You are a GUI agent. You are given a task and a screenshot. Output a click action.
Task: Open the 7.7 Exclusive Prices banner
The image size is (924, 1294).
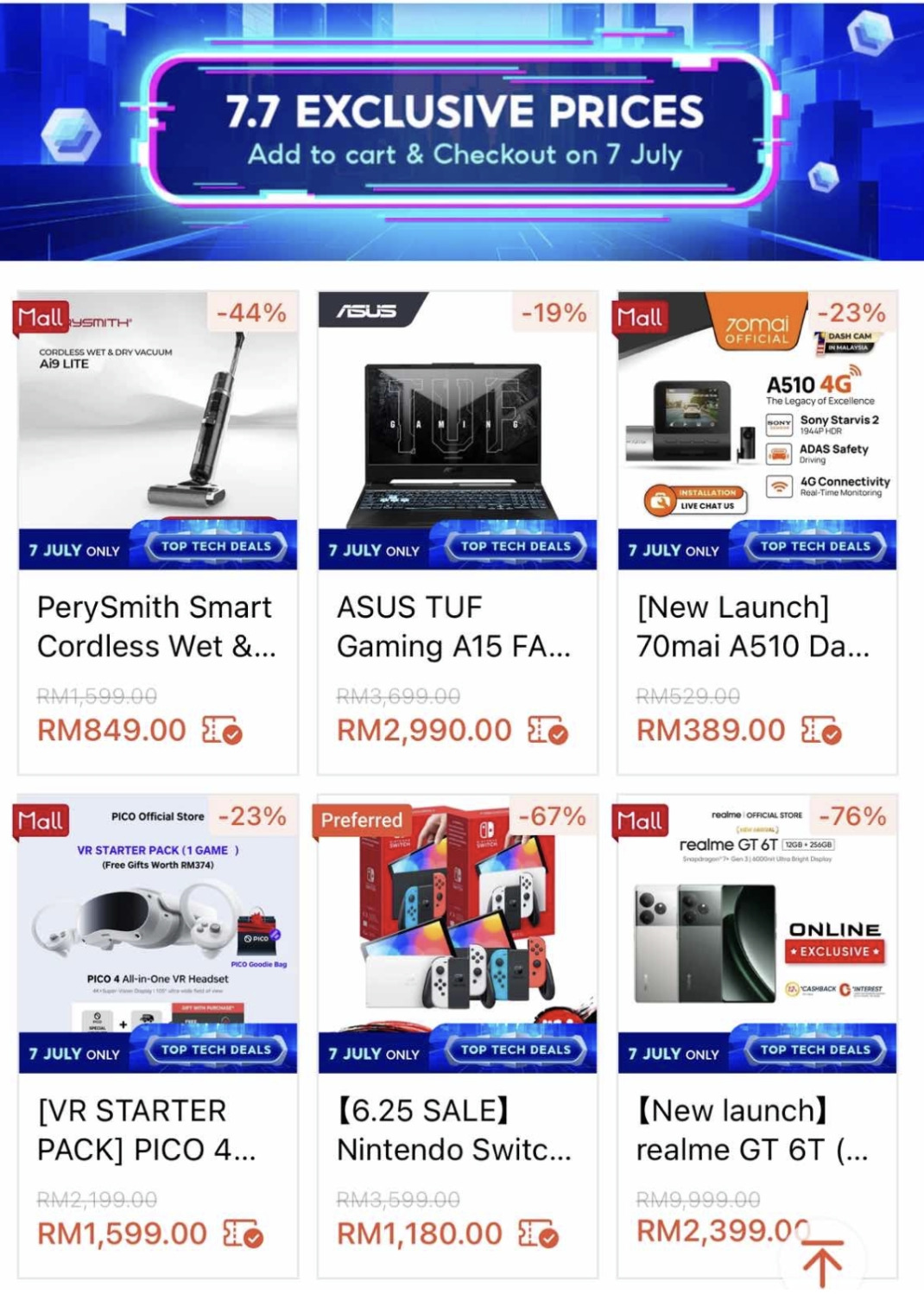[462, 131]
